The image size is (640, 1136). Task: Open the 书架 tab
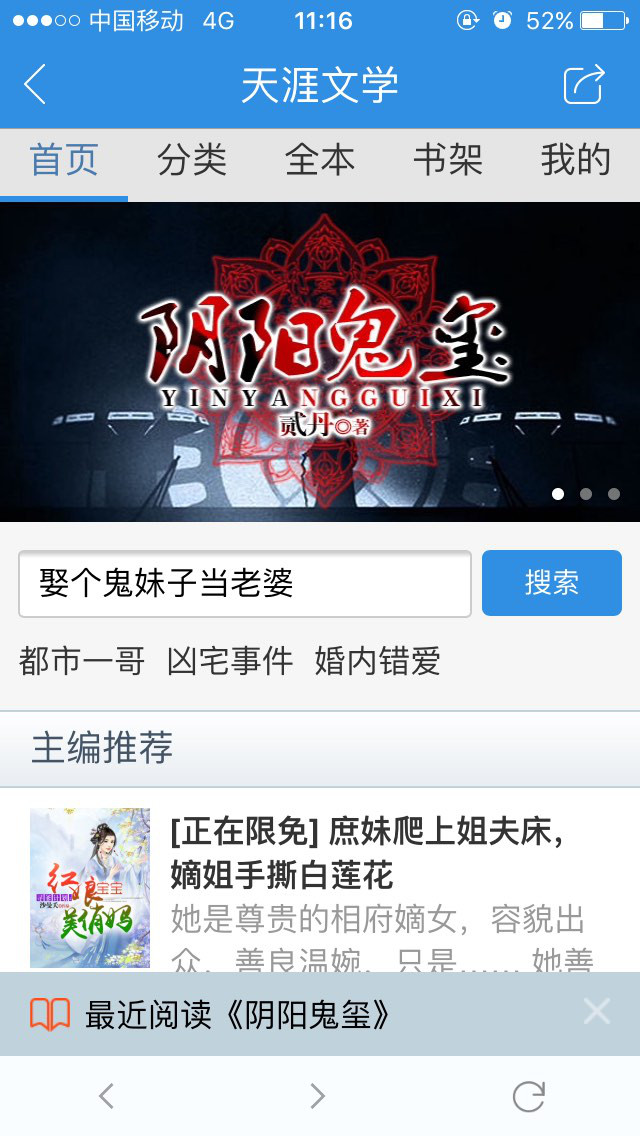point(448,160)
